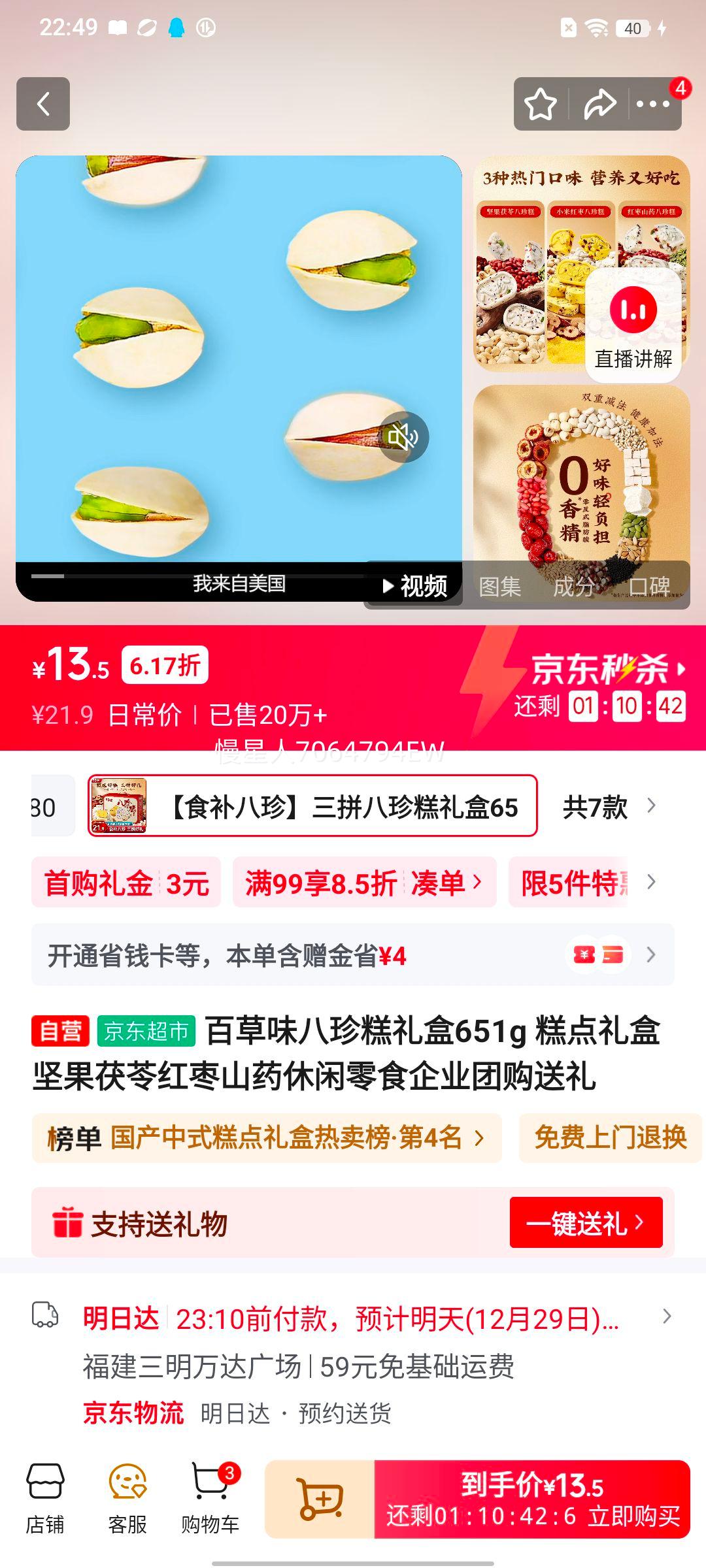Switch to the 图集 gallery tab
Image resolution: width=706 pixels, height=1568 pixels.
click(x=500, y=587)
